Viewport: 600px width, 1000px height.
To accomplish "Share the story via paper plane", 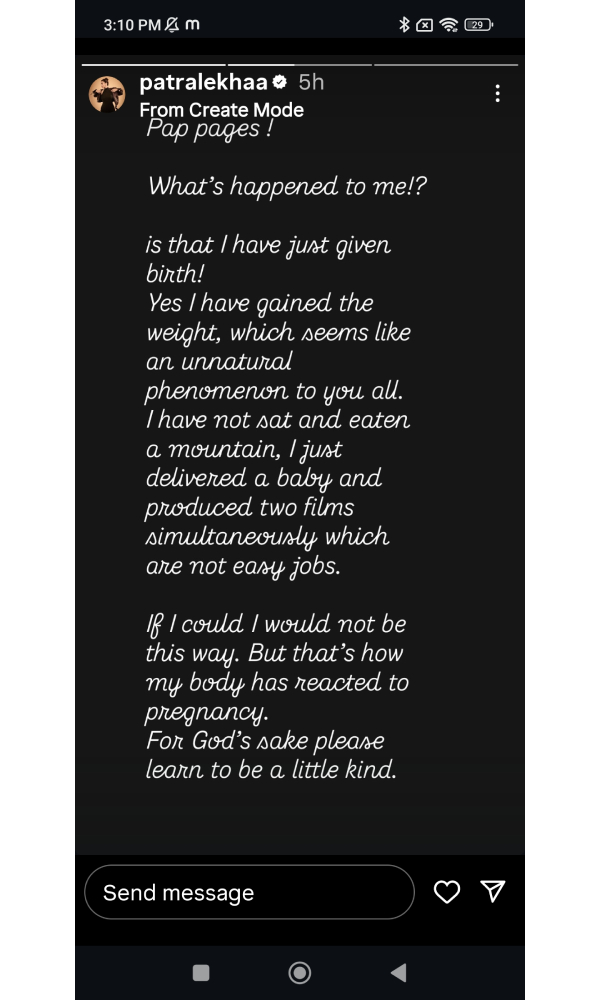I will 493,892.
